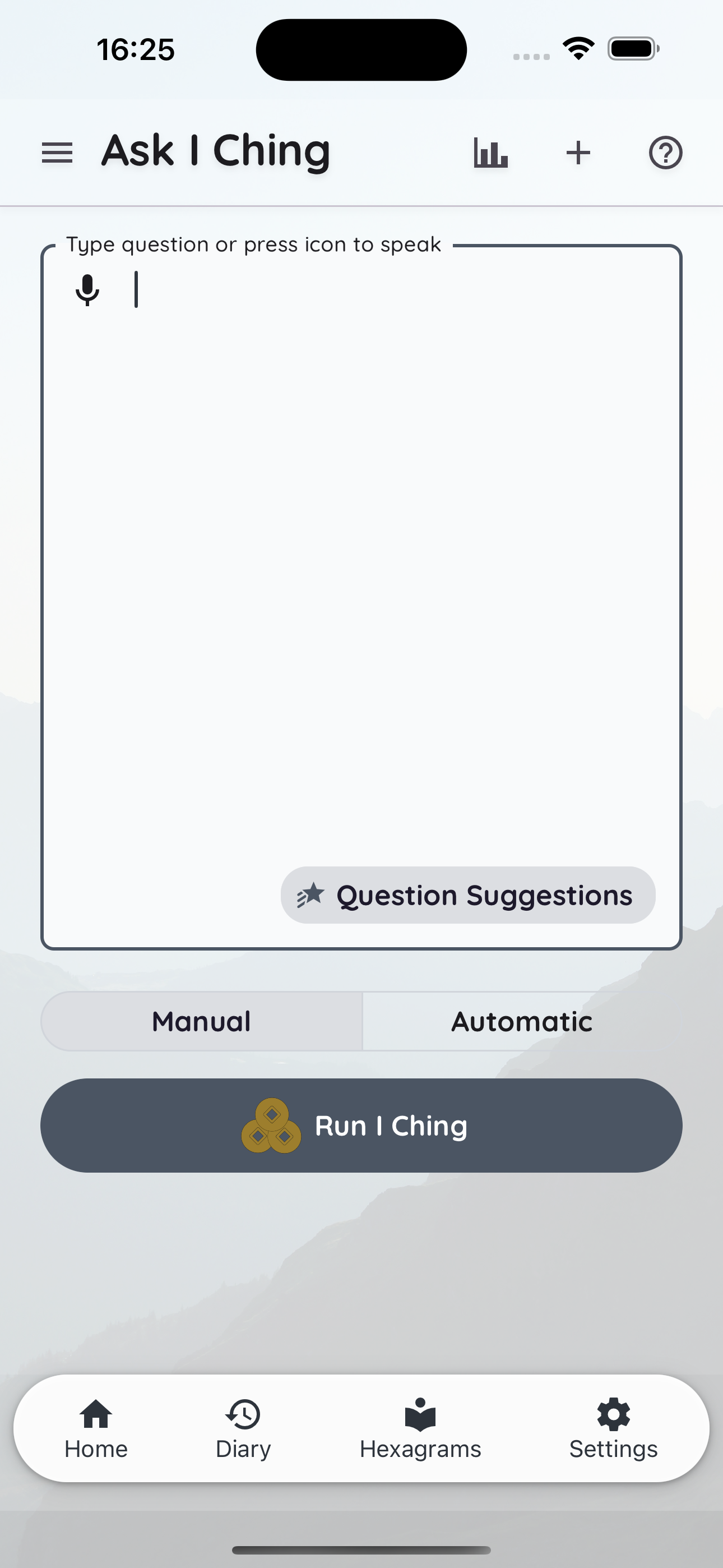Open Settings from the bottom bar
Viewport: 723px width, 1568px height.
[x=614, y=1429]
